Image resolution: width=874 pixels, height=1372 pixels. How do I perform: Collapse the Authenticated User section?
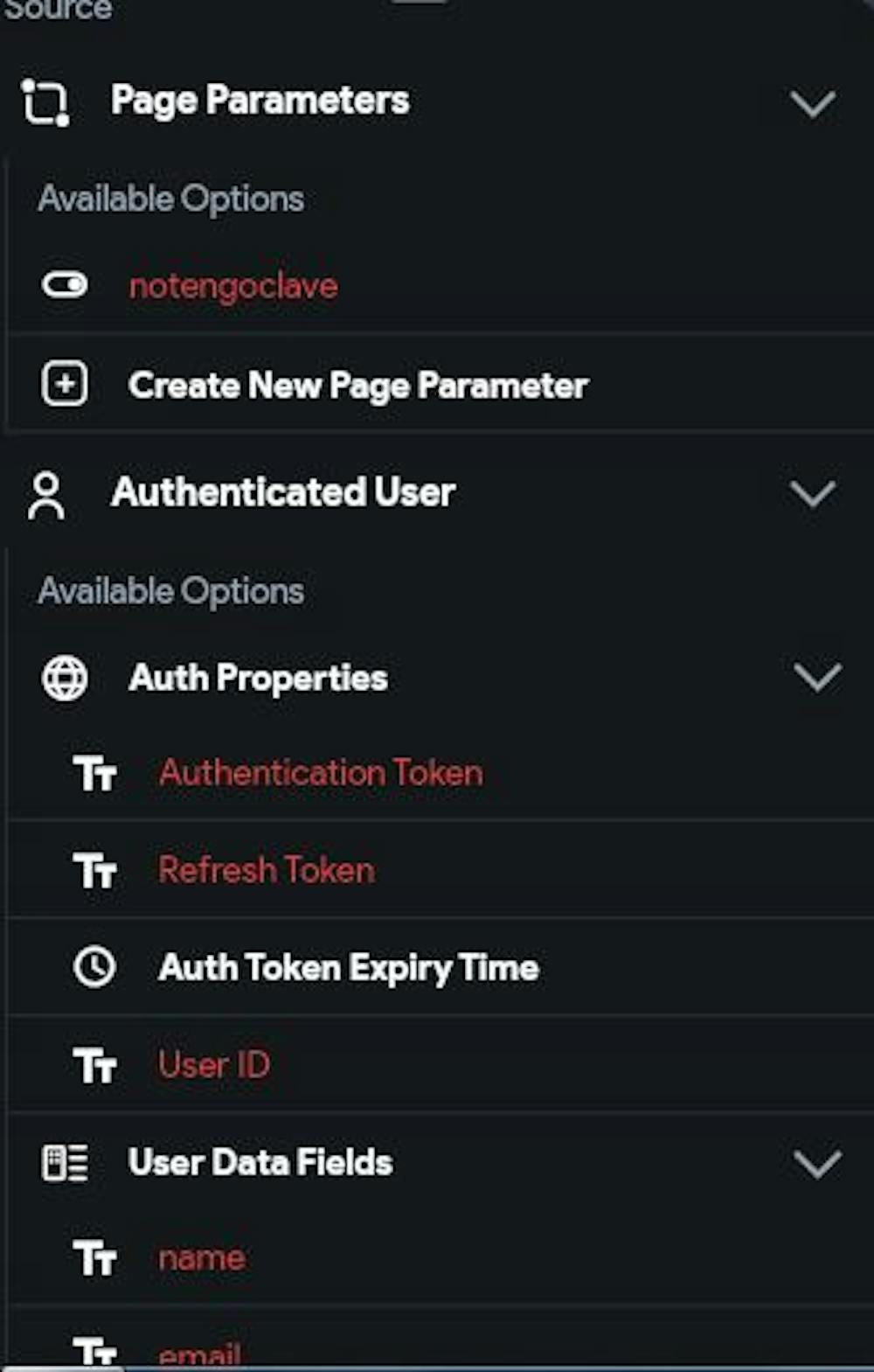click(x=813, y=493)
